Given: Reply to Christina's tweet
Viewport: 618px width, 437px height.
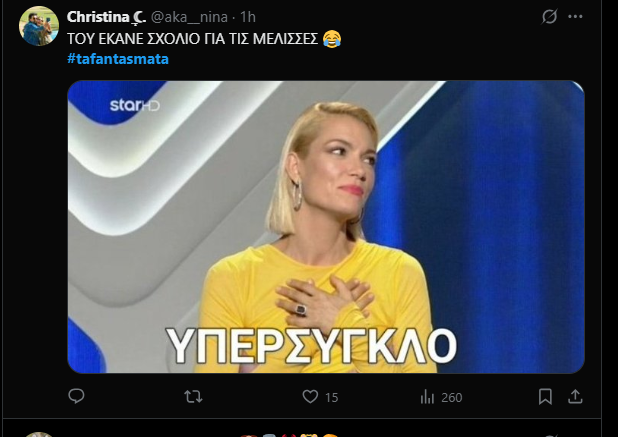Looking at the screenshot, I should [76, 397].
